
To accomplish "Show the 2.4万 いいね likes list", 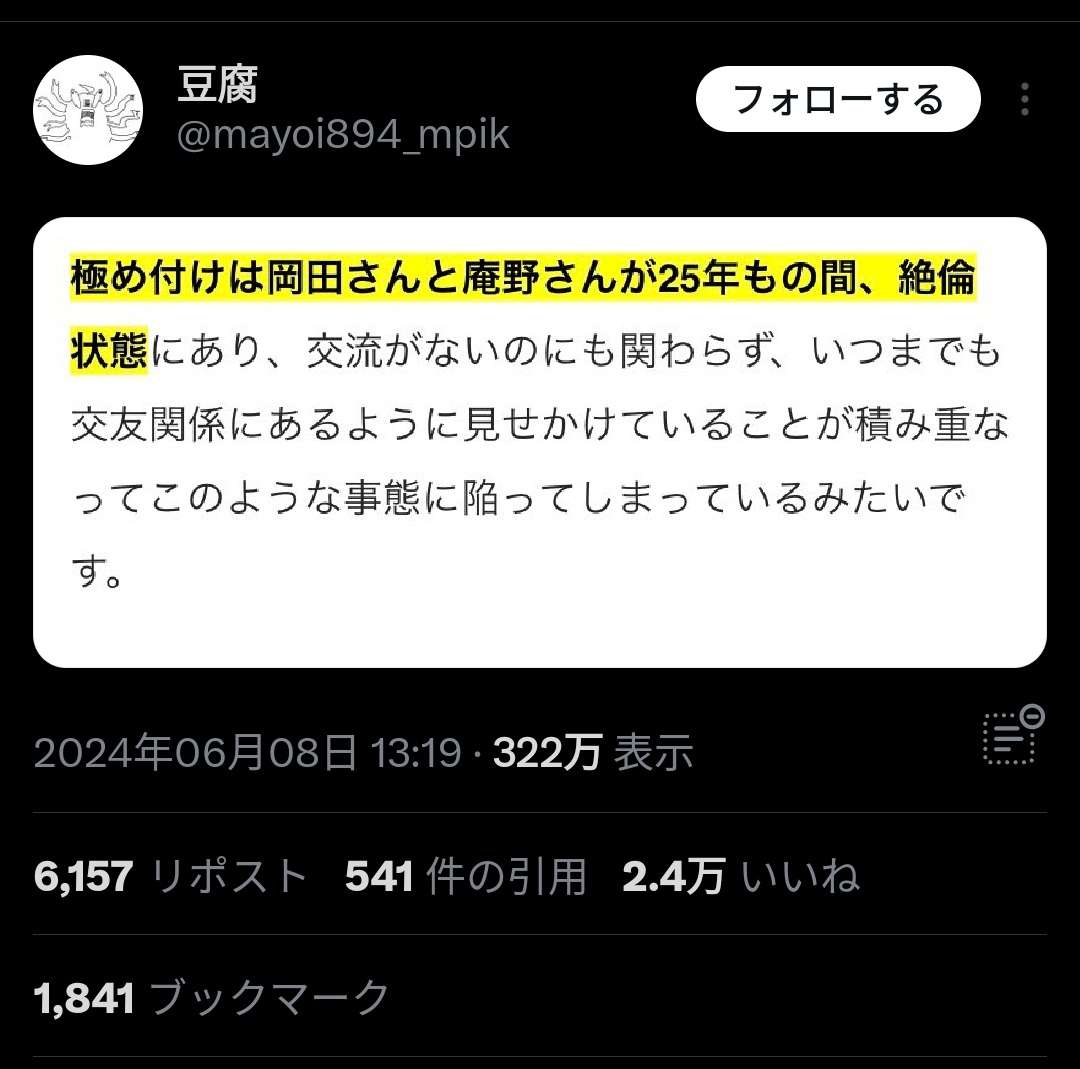I will tap(740, 877).
